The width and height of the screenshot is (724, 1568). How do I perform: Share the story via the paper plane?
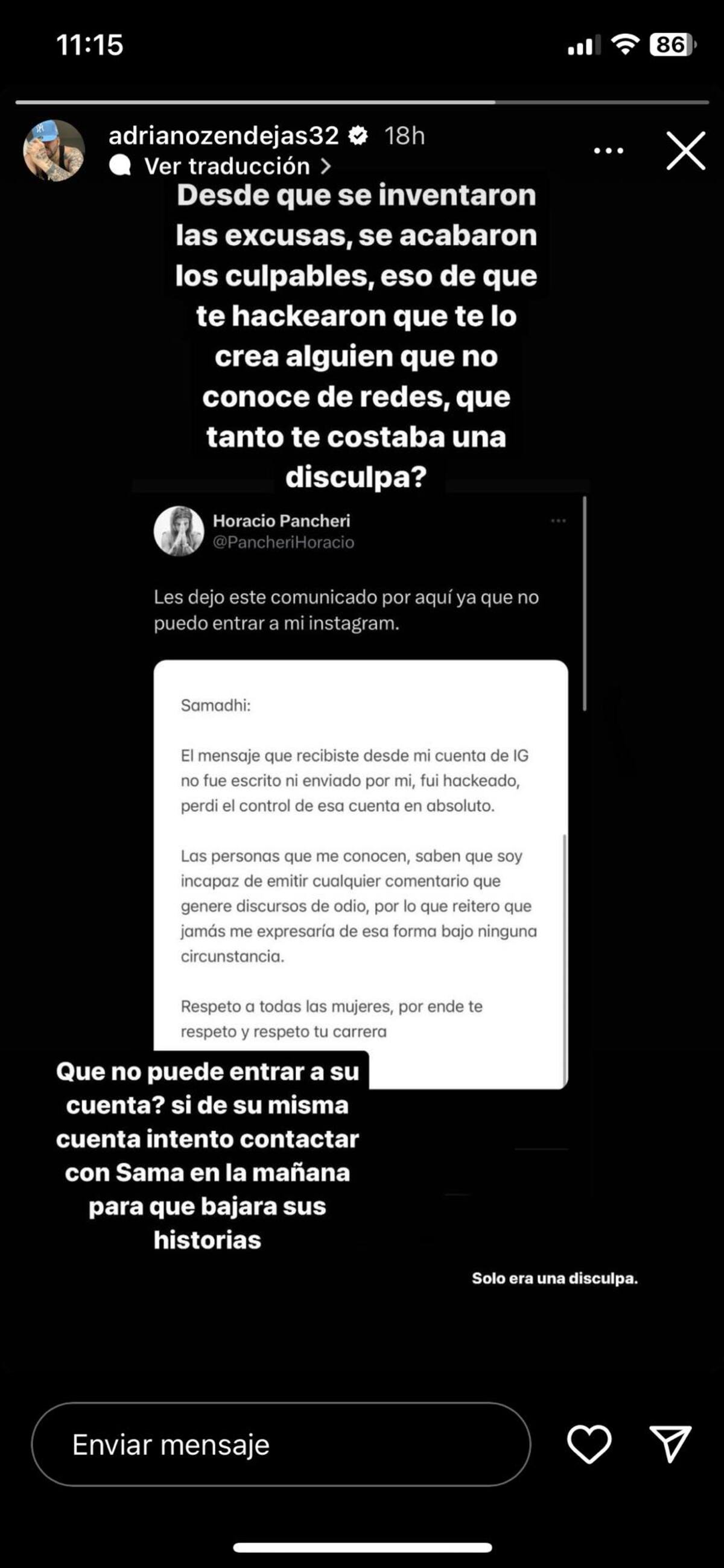click(670, 1444)
